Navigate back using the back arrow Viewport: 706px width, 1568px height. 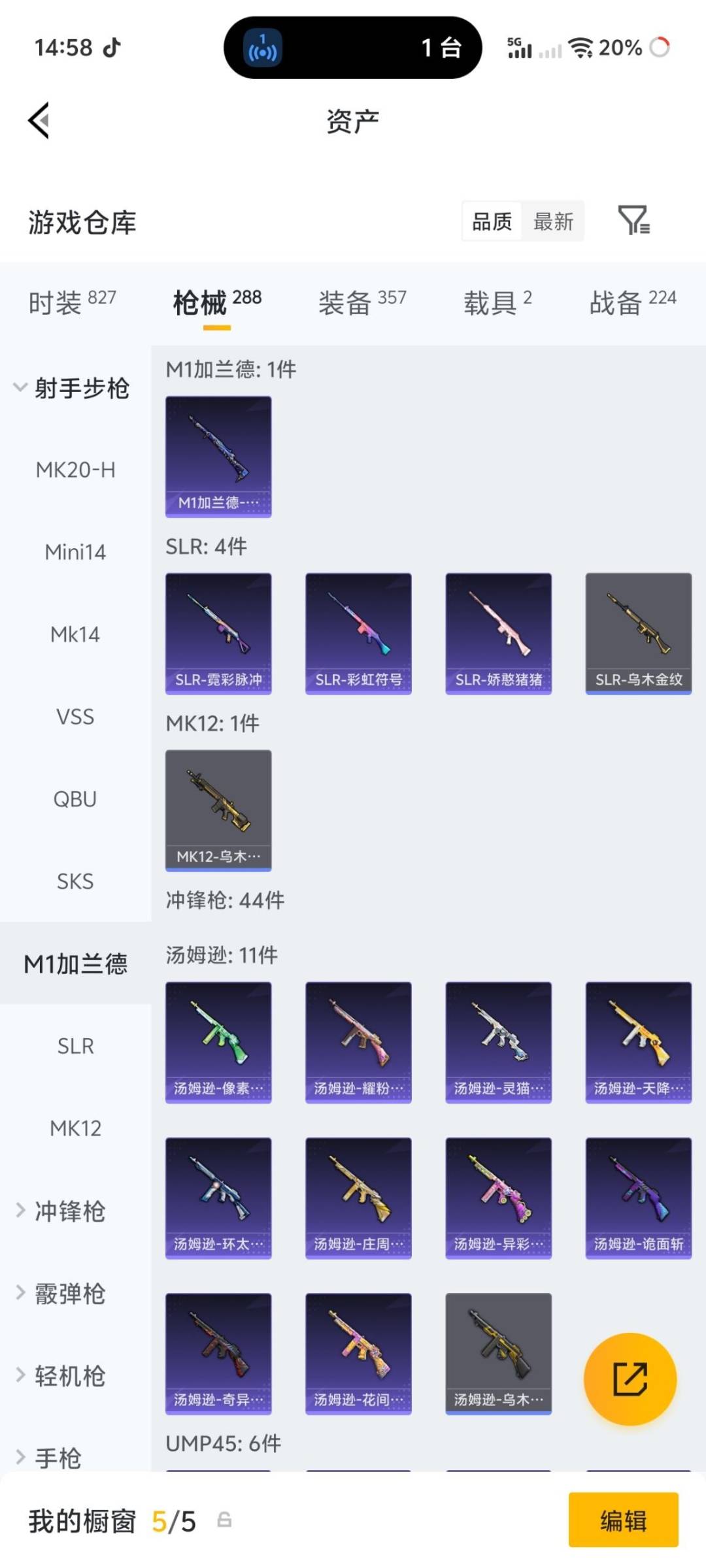[37, 121]
